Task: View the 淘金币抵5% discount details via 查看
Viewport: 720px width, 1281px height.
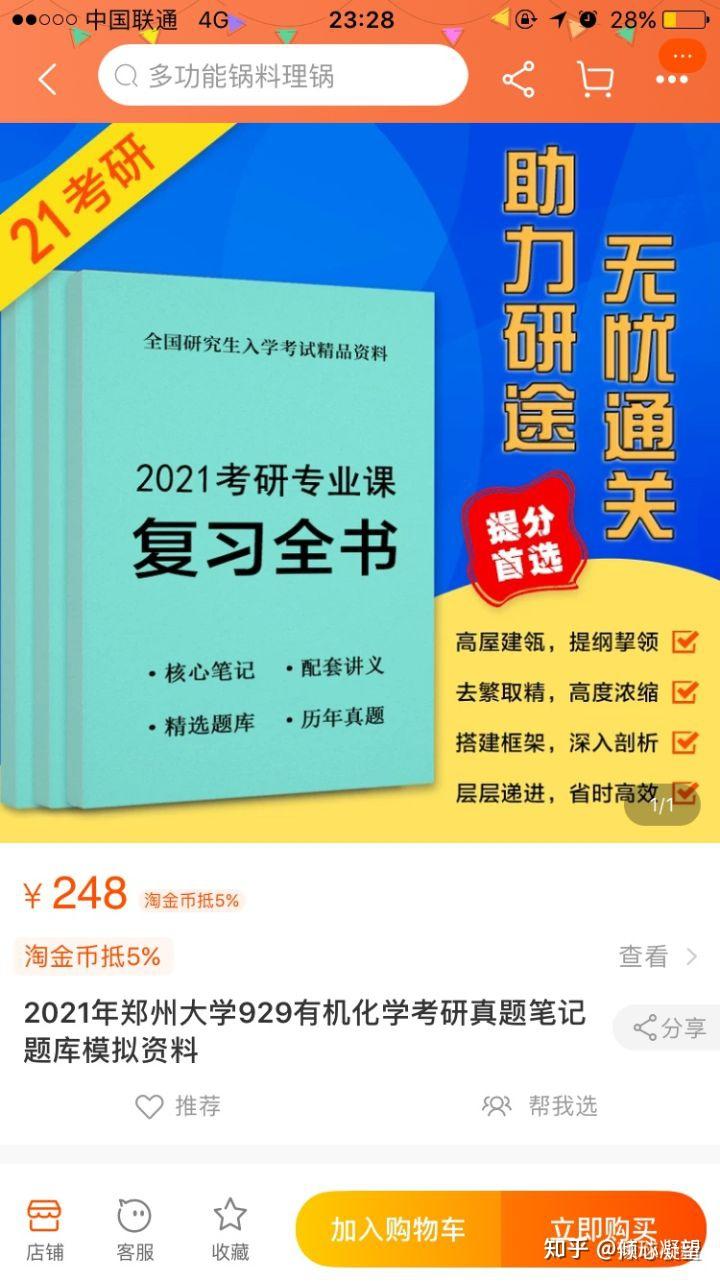Action: 658,956
